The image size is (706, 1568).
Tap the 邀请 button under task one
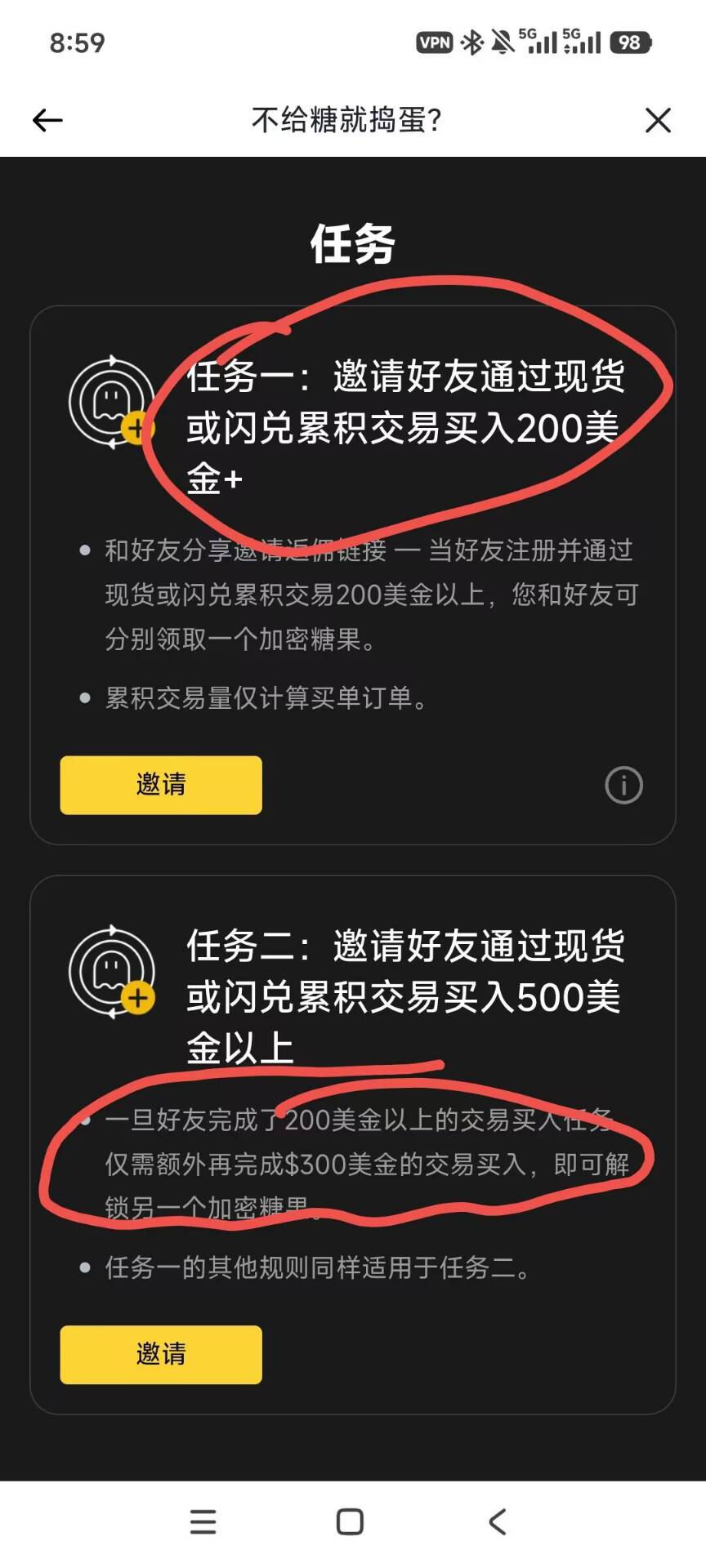pos(160,785)
